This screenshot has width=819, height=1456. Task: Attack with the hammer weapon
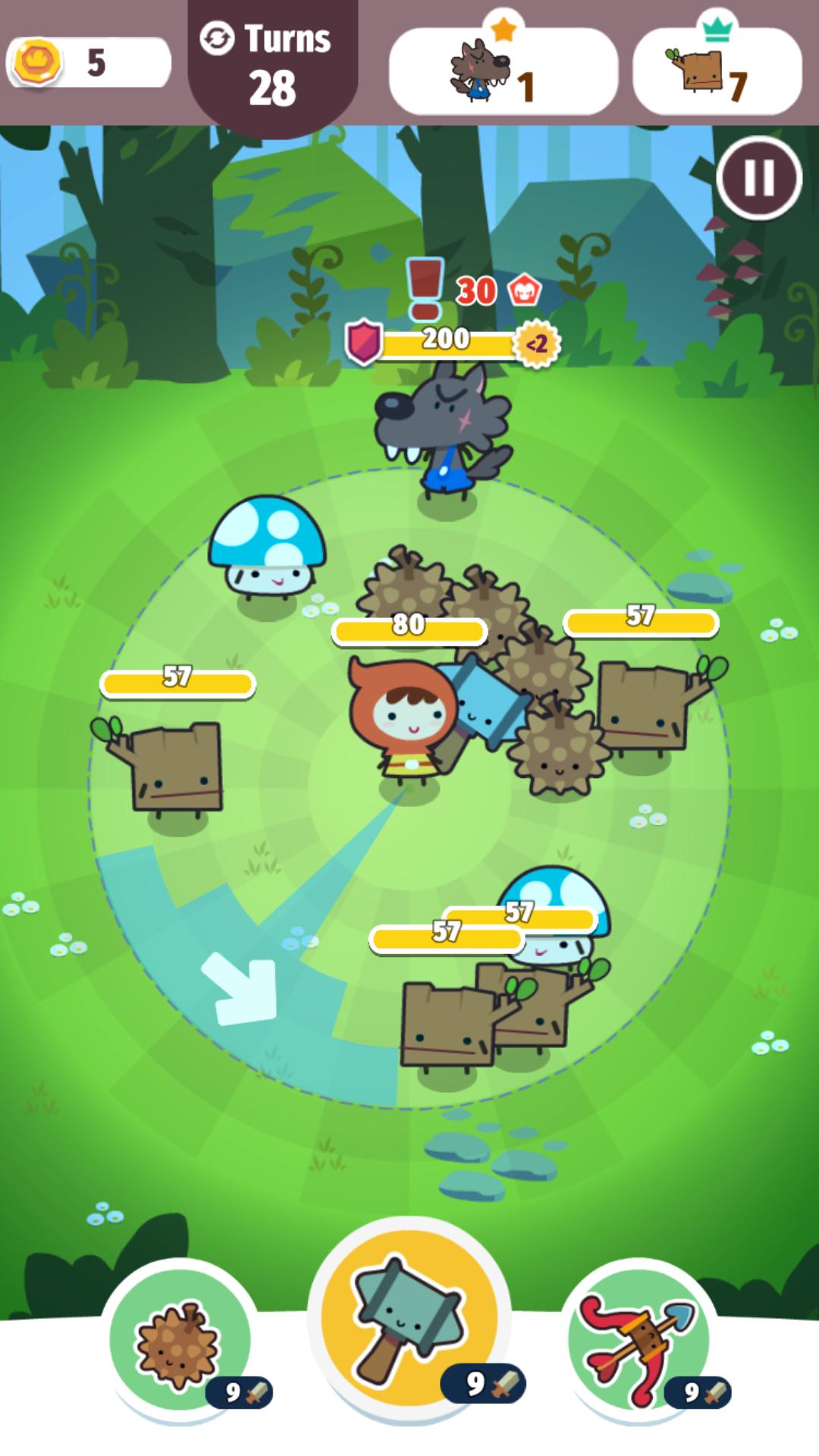[x=409, y=1318]
